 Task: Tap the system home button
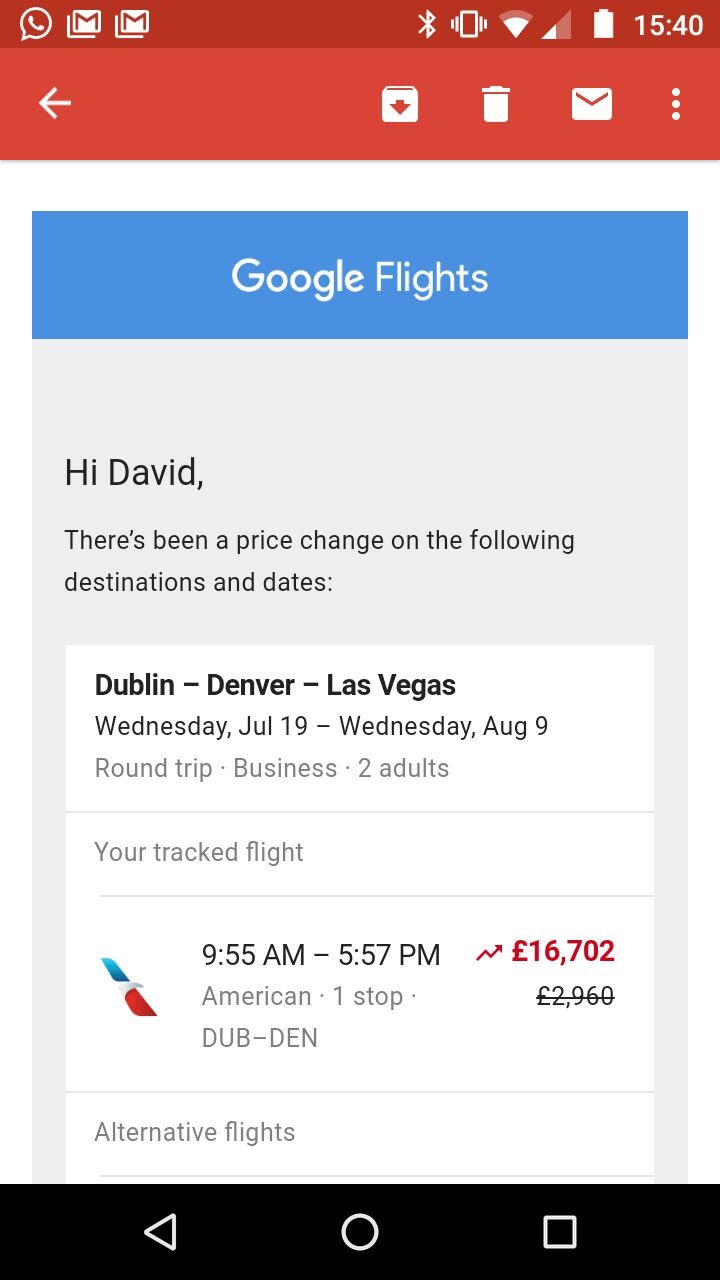point(360,1232)
